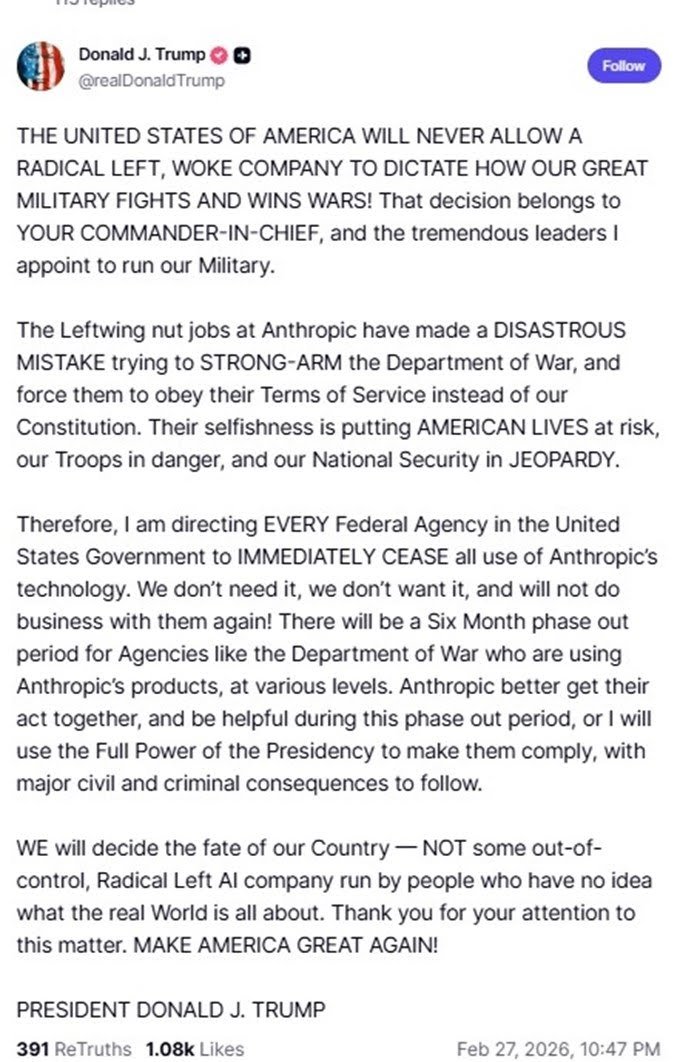Open the profile picture of the poster

pos(40,67)
